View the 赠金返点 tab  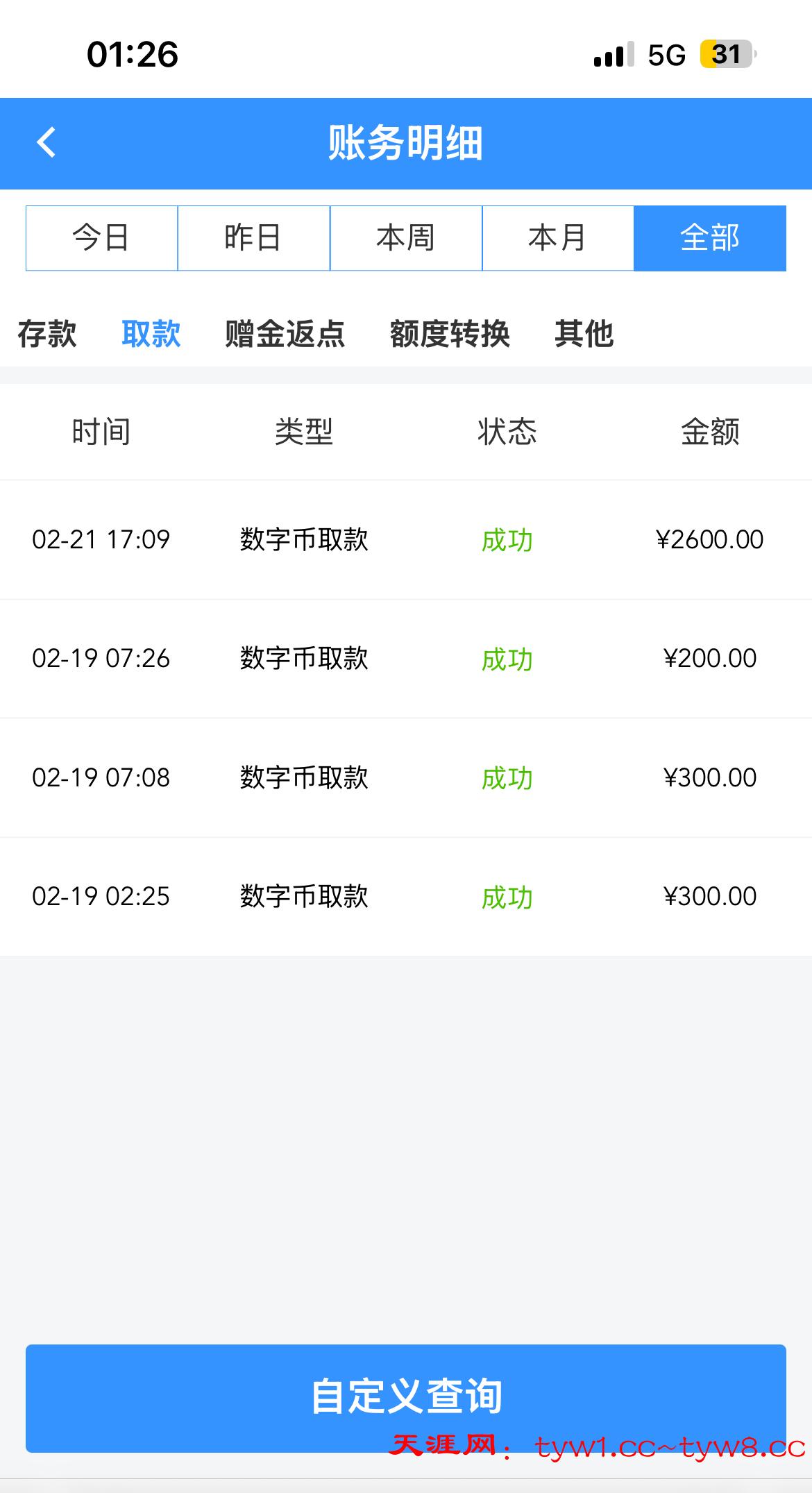(285, 334)
